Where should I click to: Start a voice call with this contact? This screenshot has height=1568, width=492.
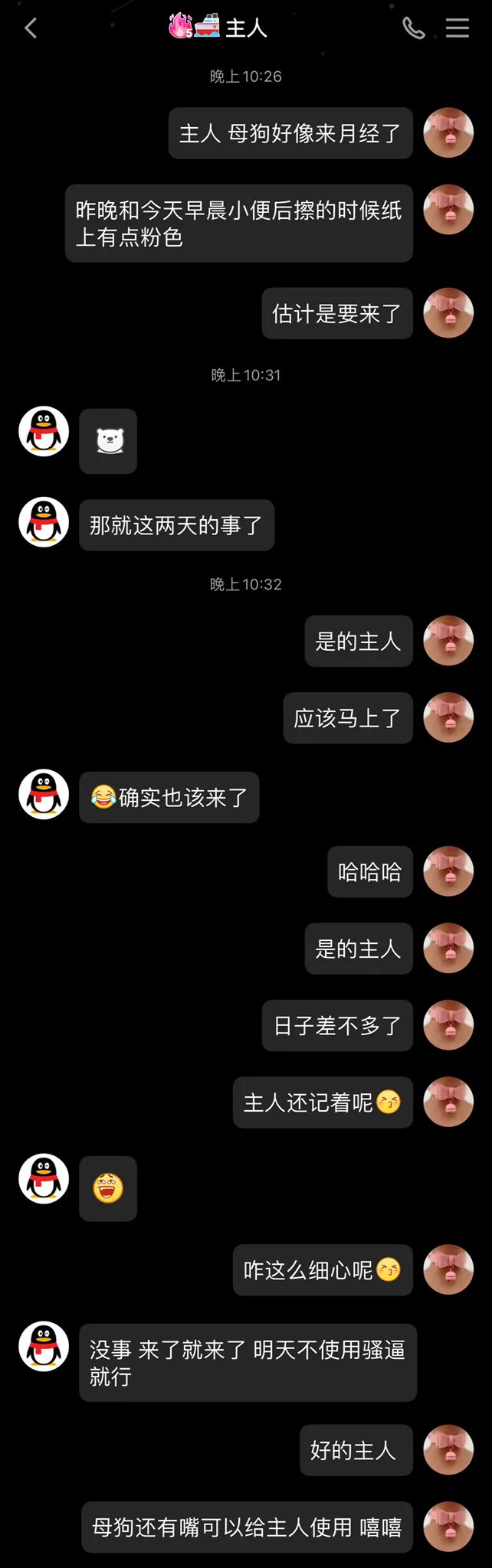tap(413, 29)
